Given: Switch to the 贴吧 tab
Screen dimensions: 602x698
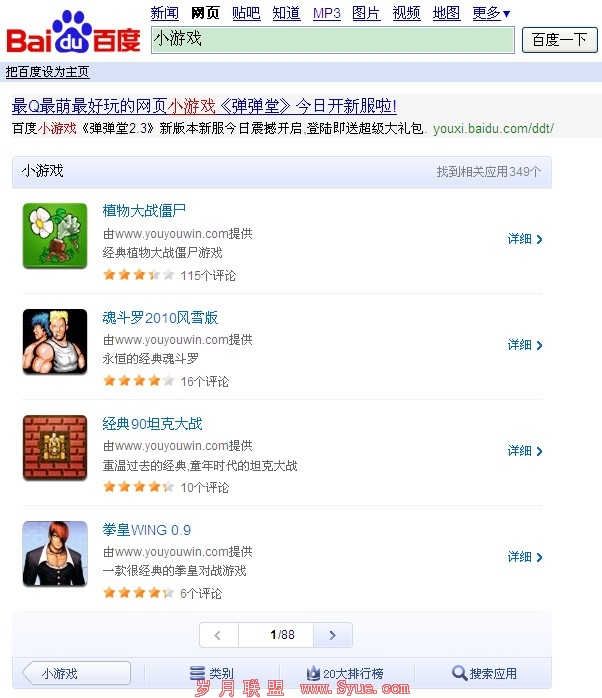Looking at the screenshot, I should pyautogui.click(x=246, y=13).
